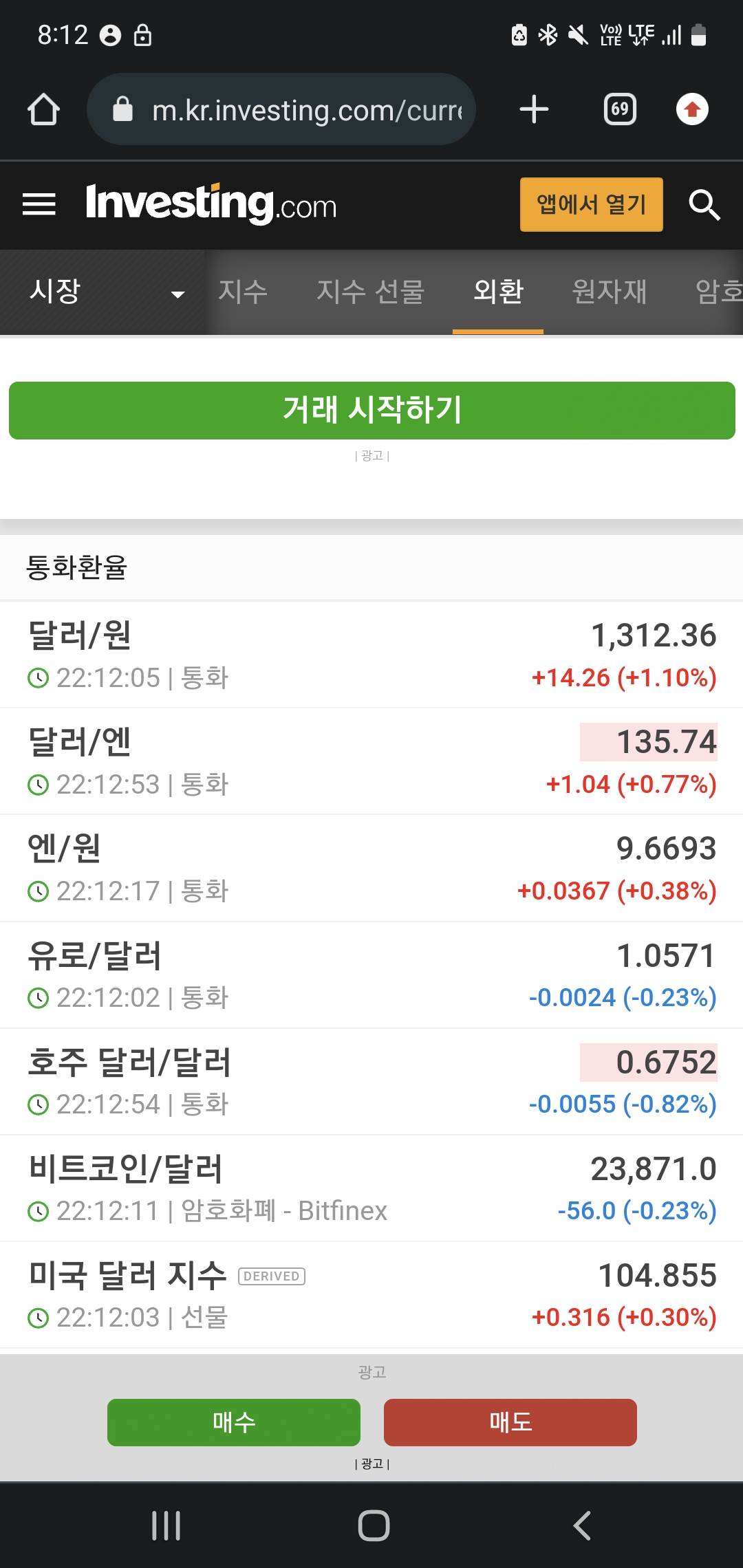Open the 호주 달러/달러 rate
Screen dimensions: 743x1568
[129, 1063]
